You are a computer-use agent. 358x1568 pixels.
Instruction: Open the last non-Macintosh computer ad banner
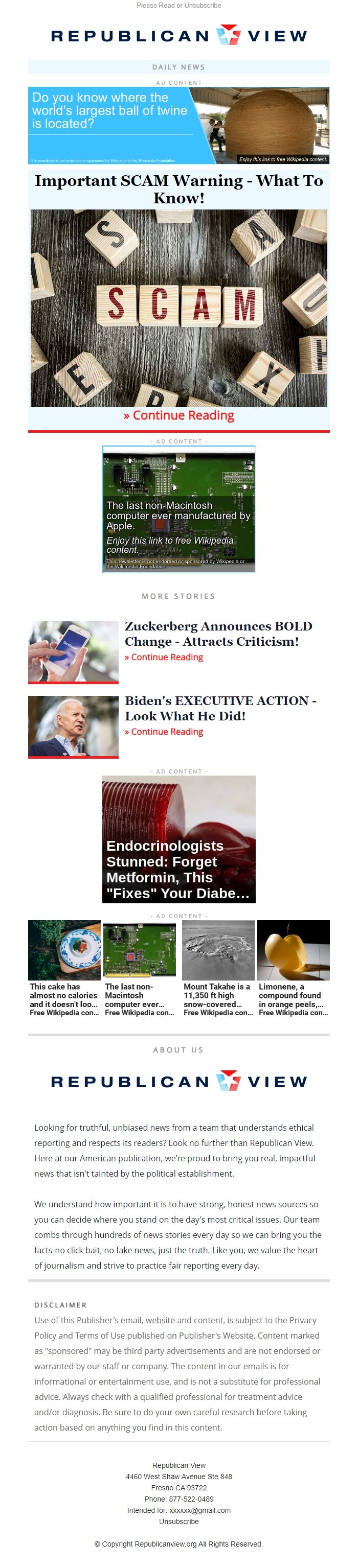[178, 509]
